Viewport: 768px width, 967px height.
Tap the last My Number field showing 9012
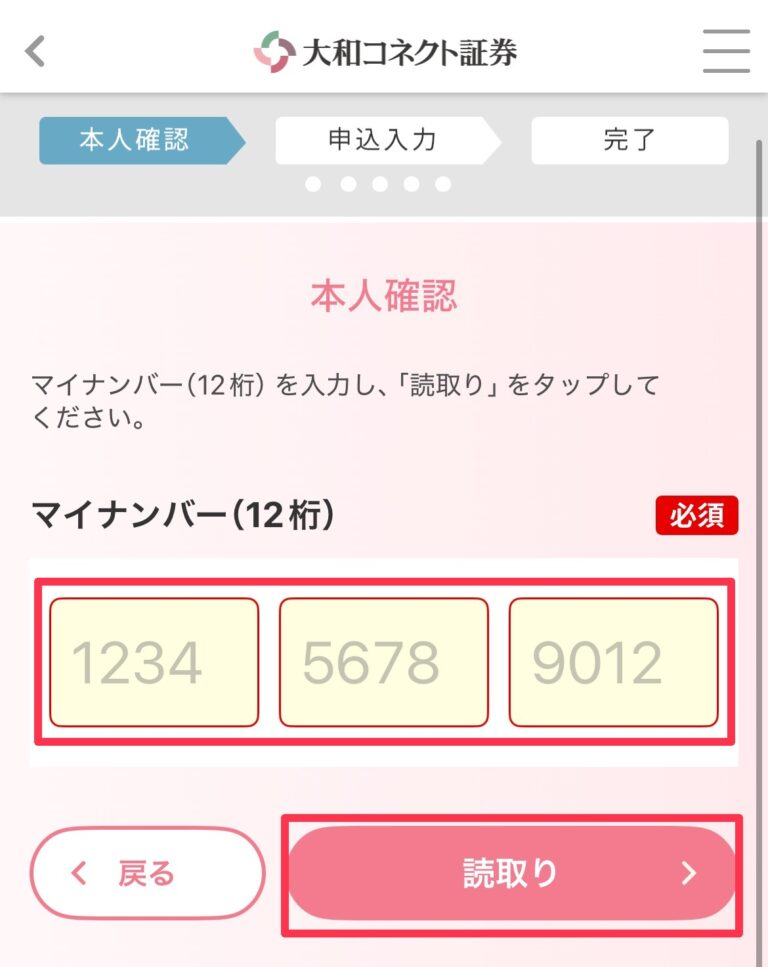coord(613,662)
